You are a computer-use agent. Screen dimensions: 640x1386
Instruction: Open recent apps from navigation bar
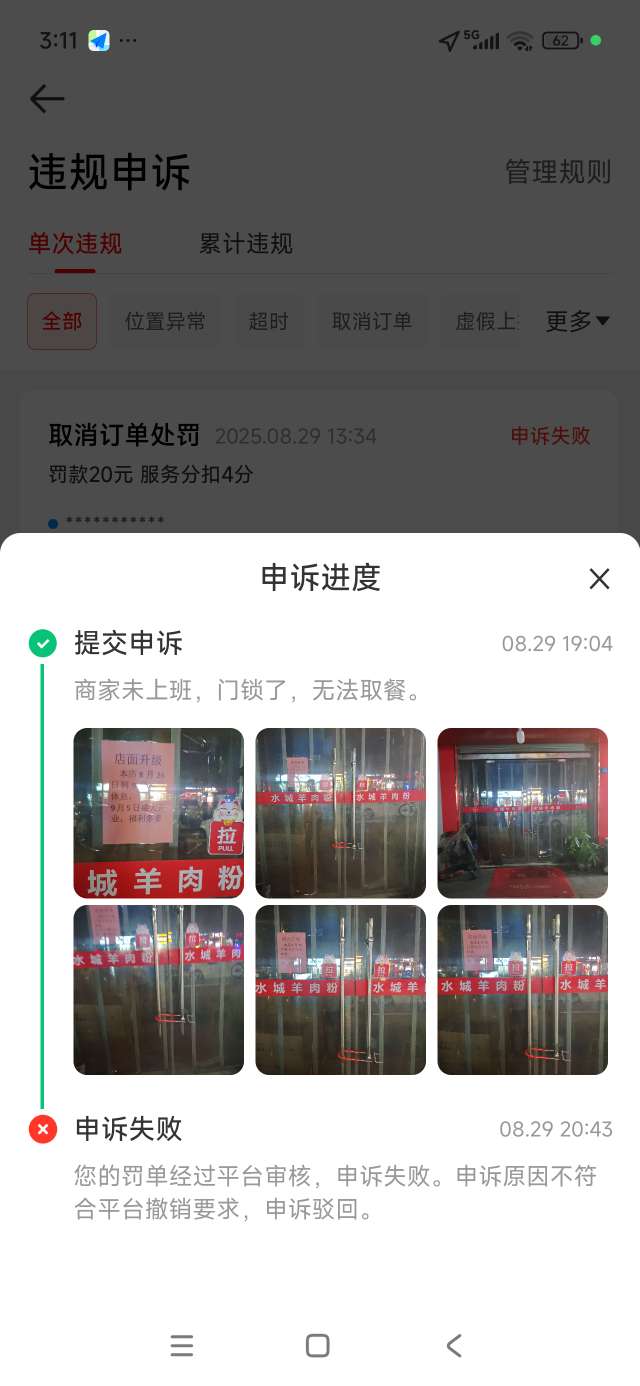point(182,1346)
